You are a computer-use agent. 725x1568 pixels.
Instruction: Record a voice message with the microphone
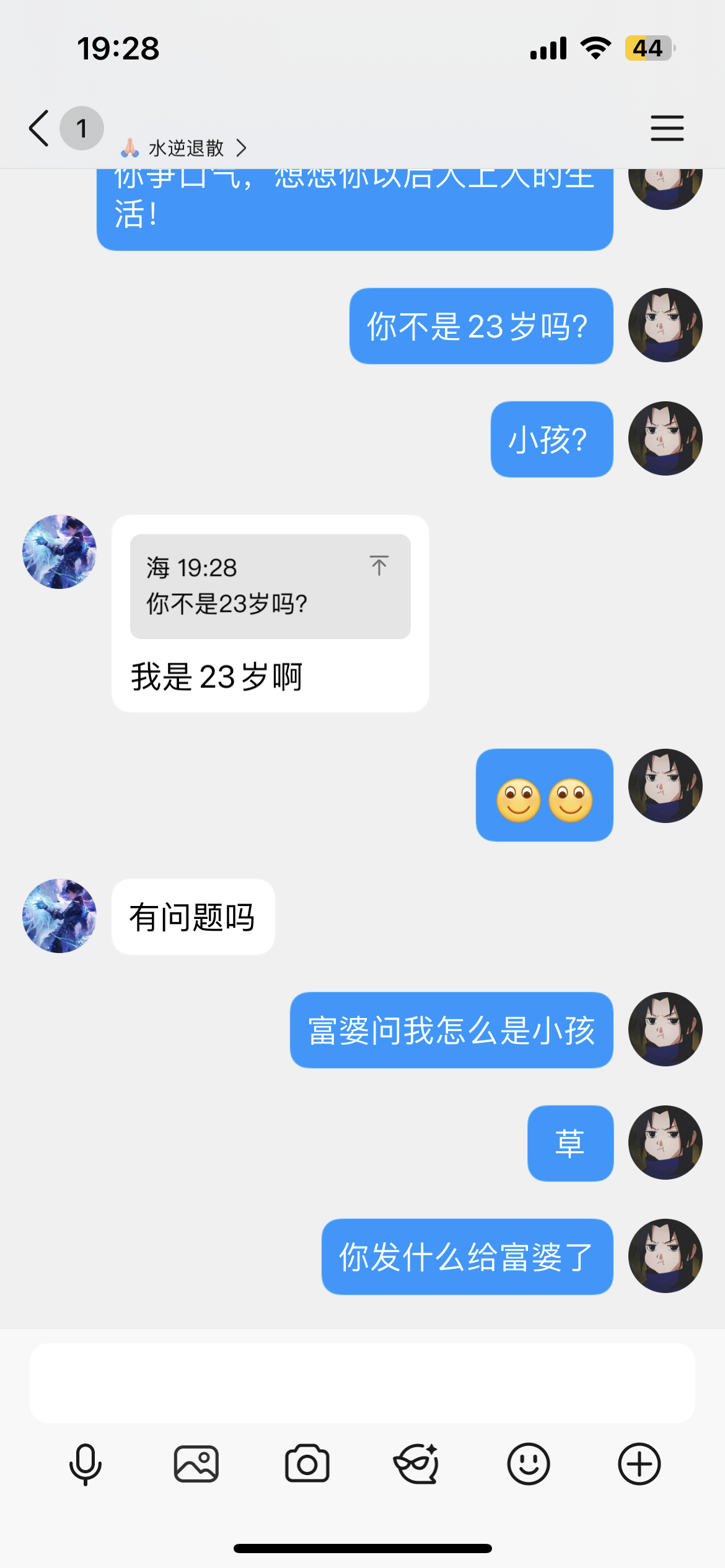pos(86,1465)
